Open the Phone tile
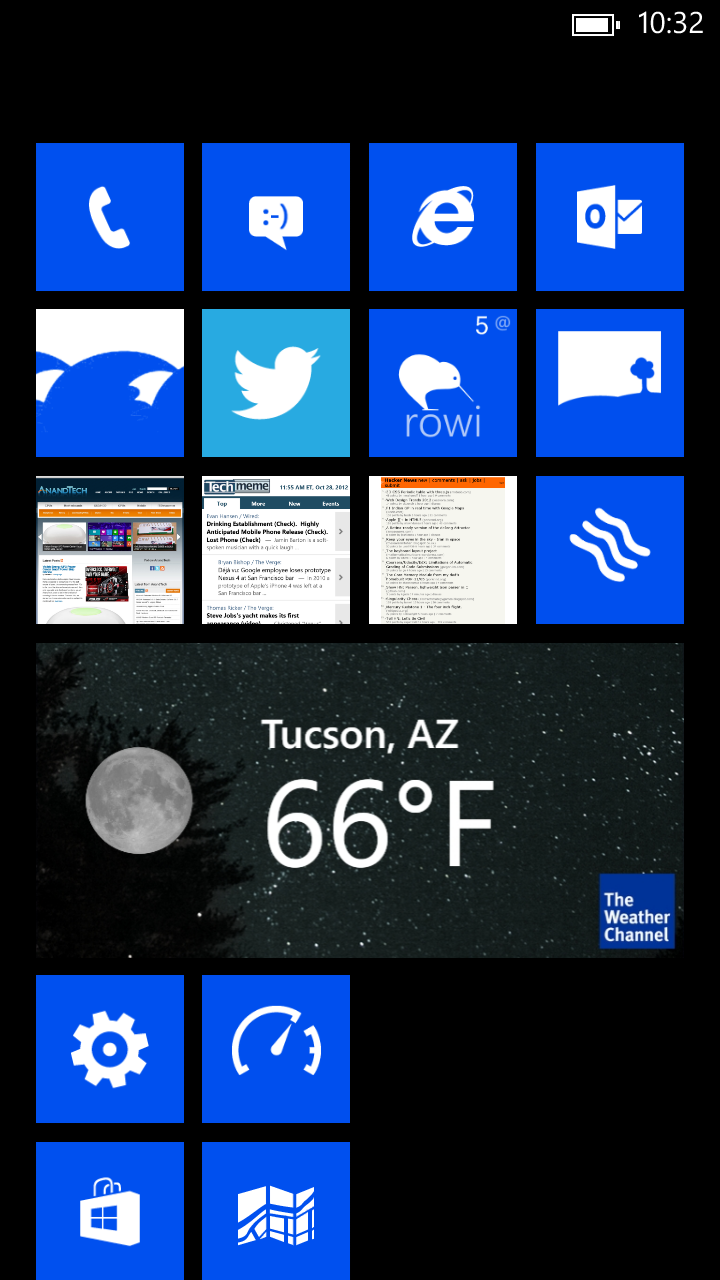This screenshot has width=720, height=1280. (110, 217)
